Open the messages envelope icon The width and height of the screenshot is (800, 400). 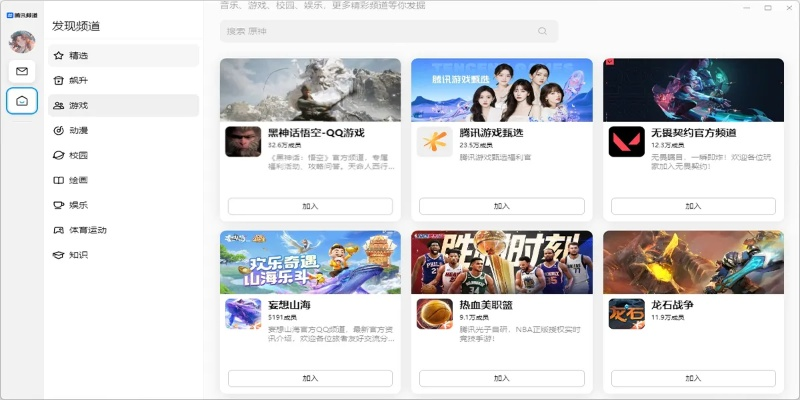22,71
